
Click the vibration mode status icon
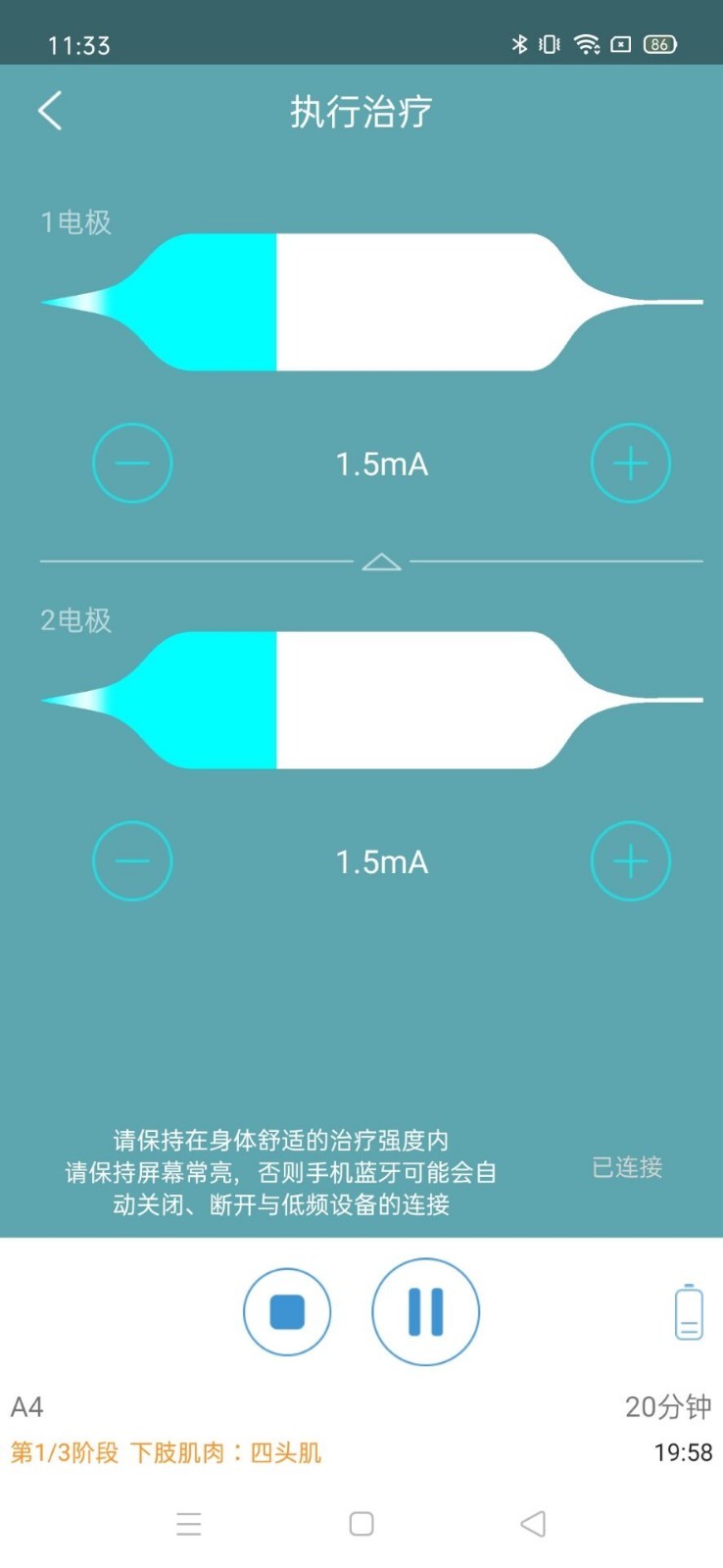click(x=548, y=44)
